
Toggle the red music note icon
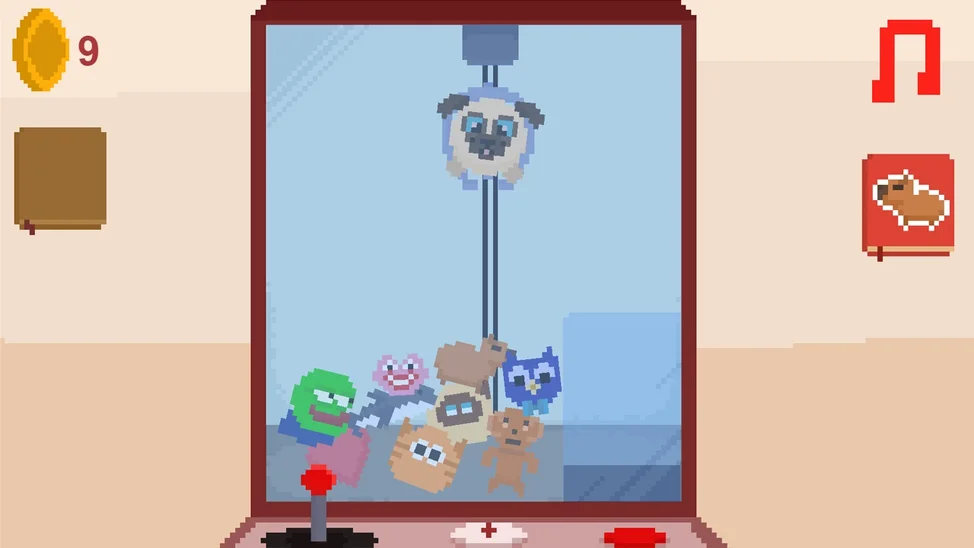(x=906, y=61)
